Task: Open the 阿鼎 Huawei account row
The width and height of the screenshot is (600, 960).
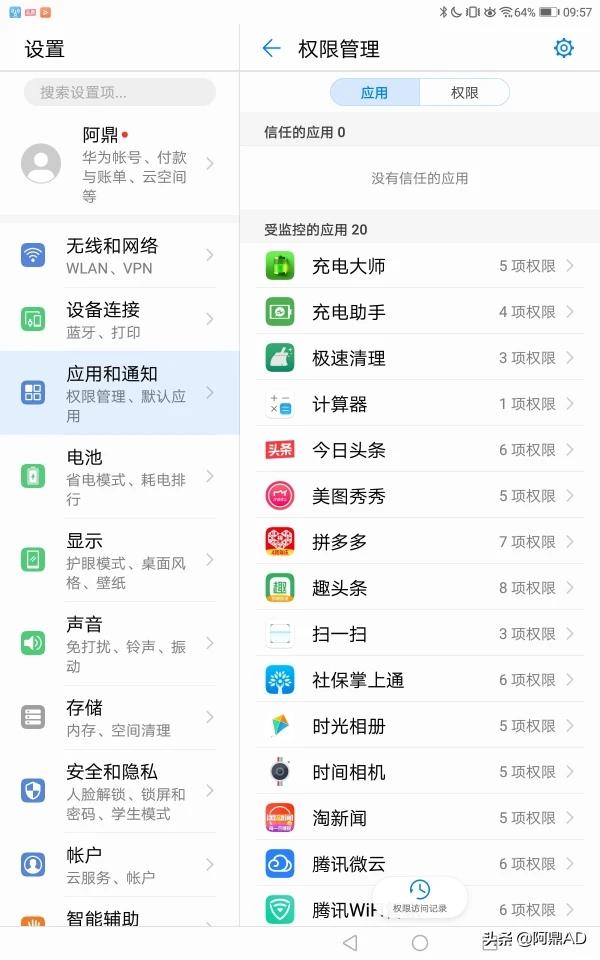Action: pyautogui.click(x=120, y=163)
